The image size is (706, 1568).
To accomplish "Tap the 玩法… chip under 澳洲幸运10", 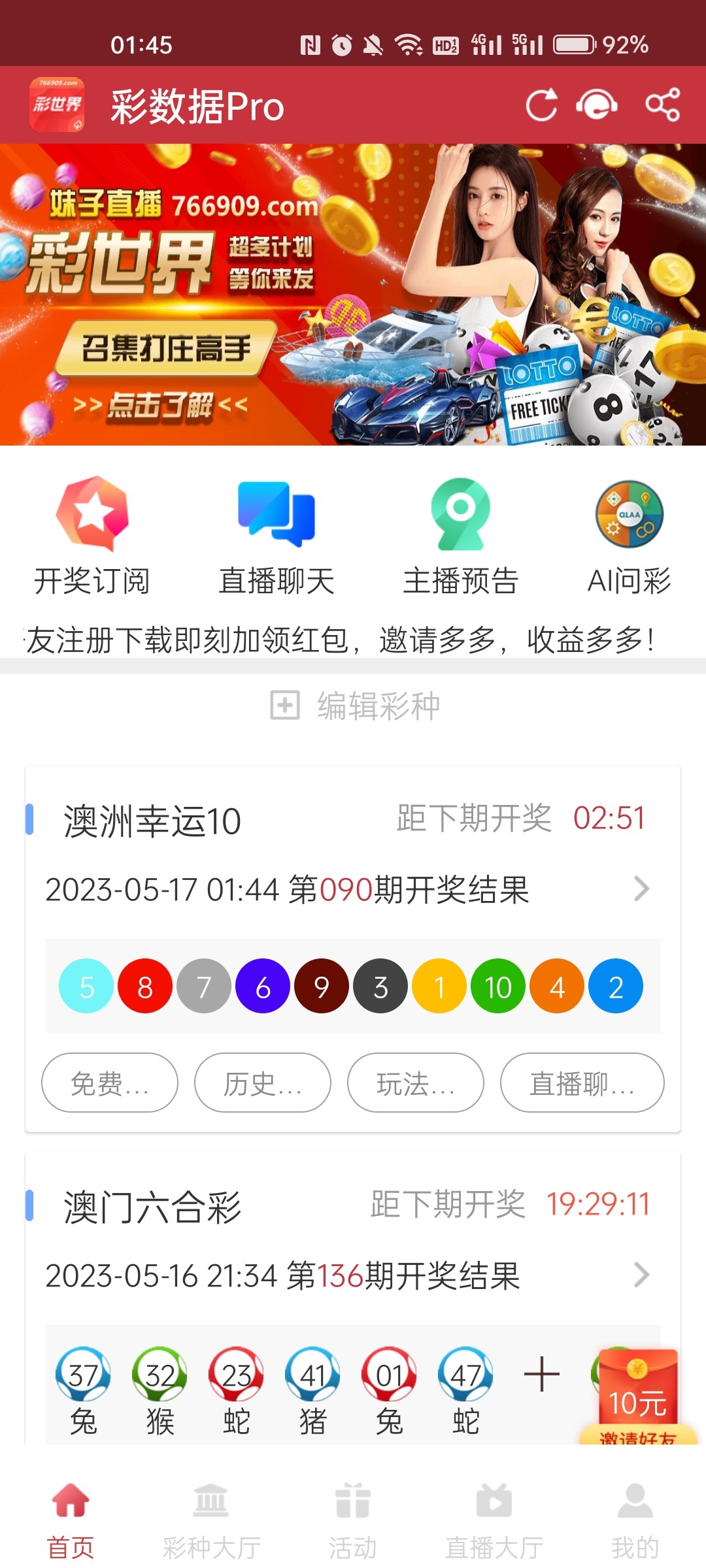I will [x=416, y=1083].
